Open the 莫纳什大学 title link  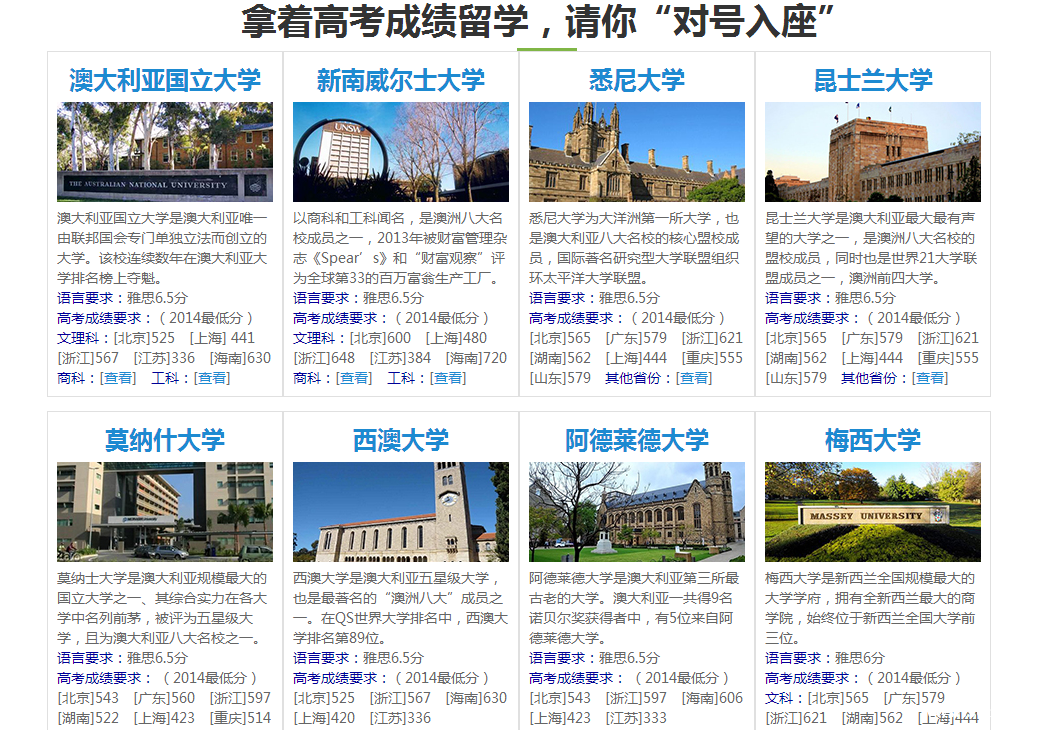click(x=165, y=440)
